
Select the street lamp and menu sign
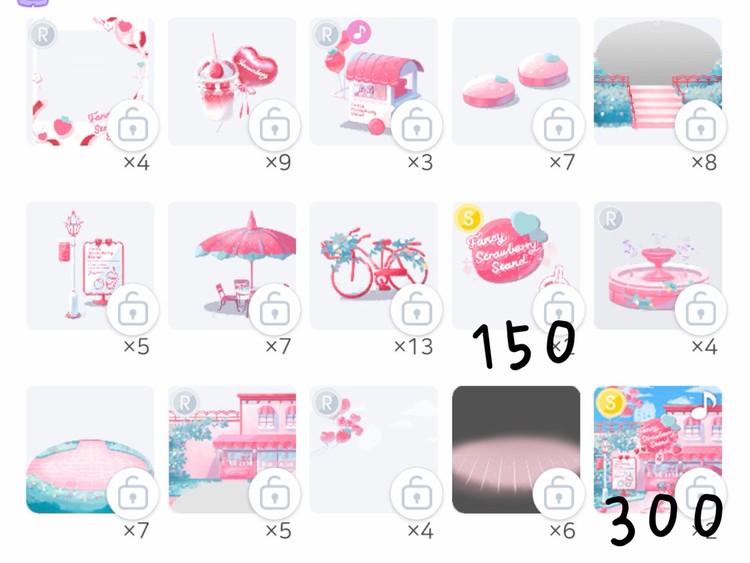tap(89, 266)
